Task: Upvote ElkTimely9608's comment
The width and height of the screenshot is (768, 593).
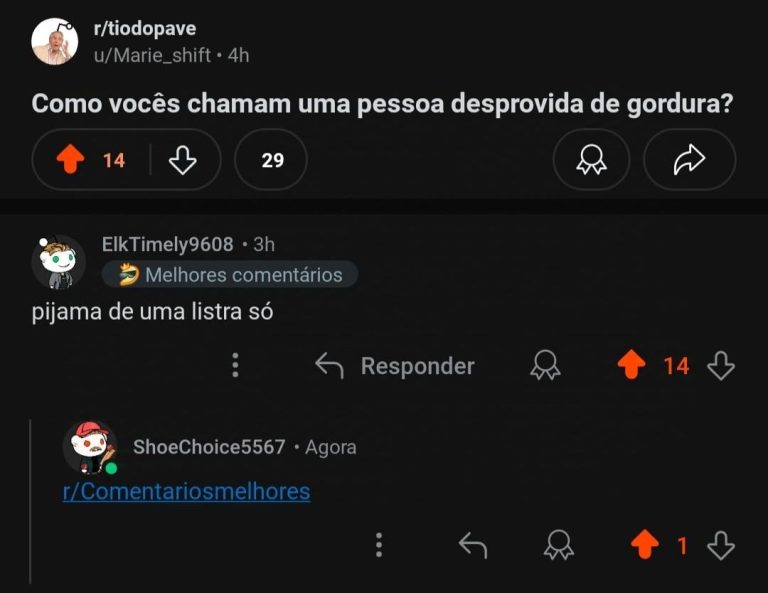Action: pos(632,366)
